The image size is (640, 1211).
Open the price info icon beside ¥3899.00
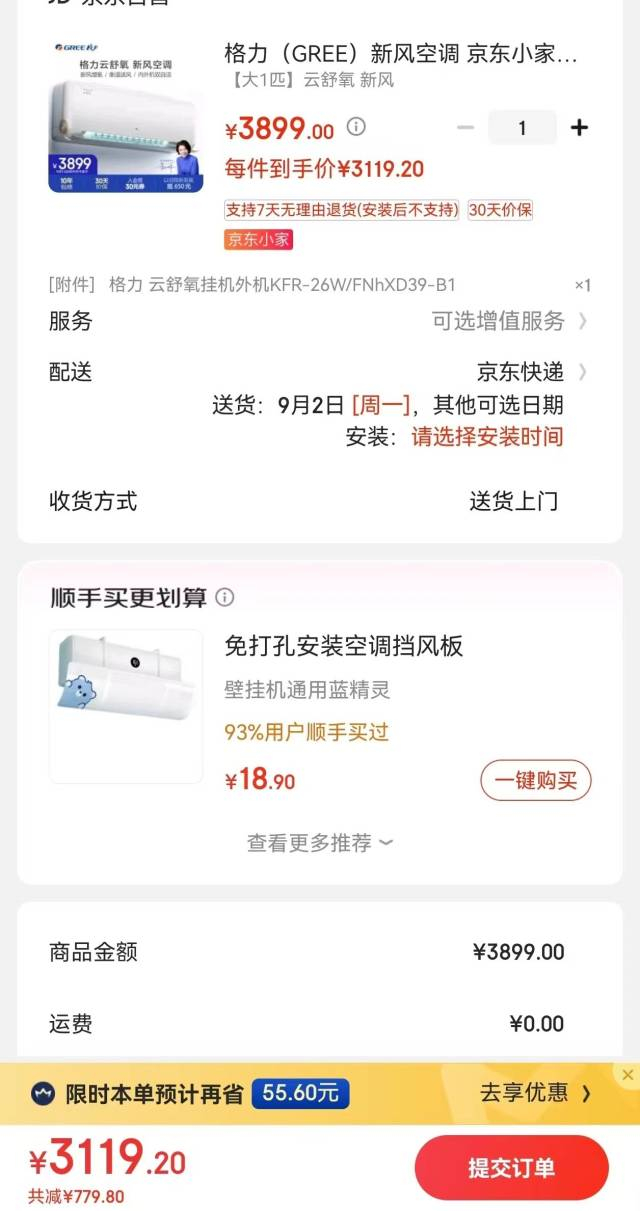[356, 127]
